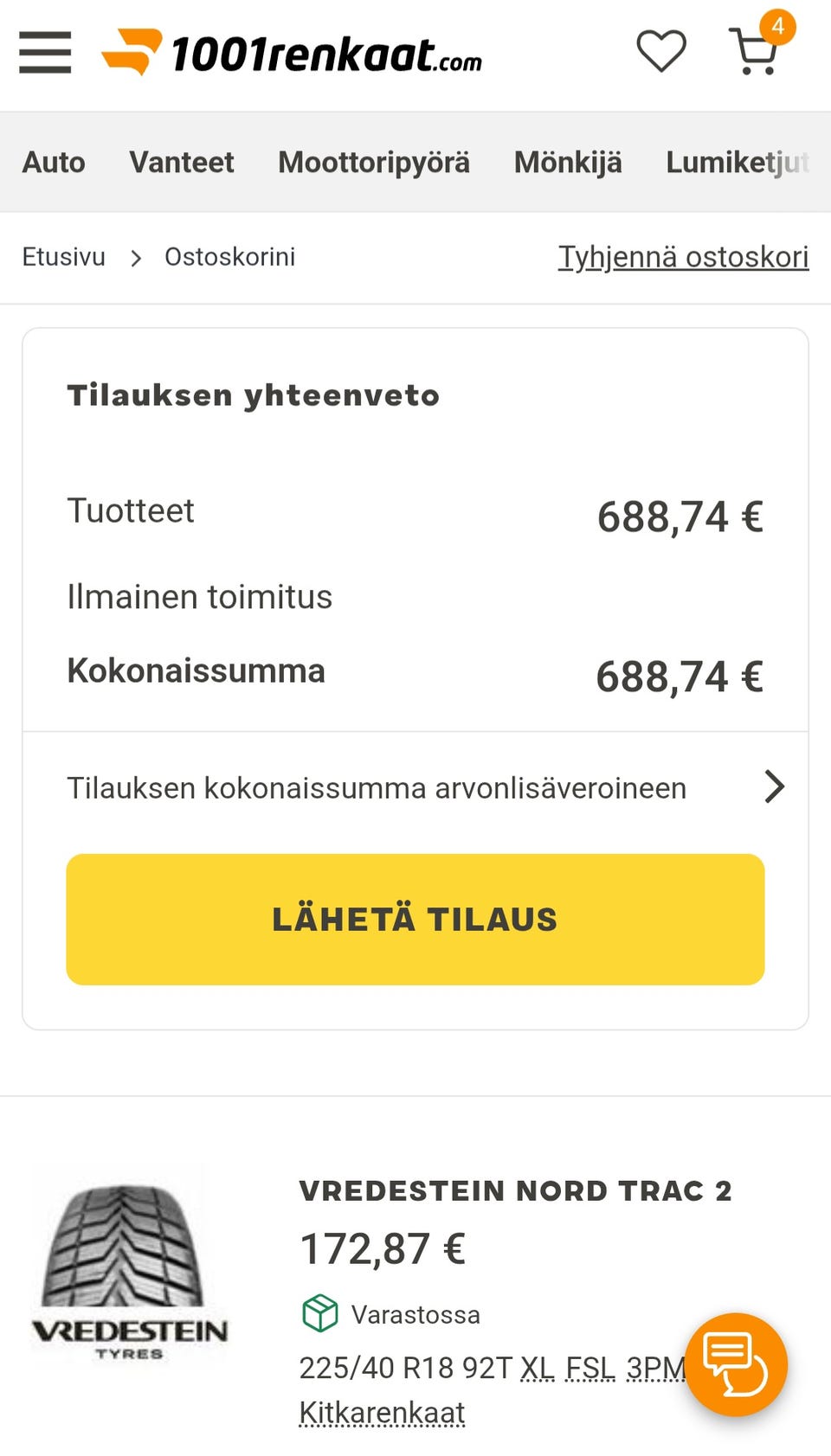
Task: Open the Lumiketjut category
Action: [737, 163]
